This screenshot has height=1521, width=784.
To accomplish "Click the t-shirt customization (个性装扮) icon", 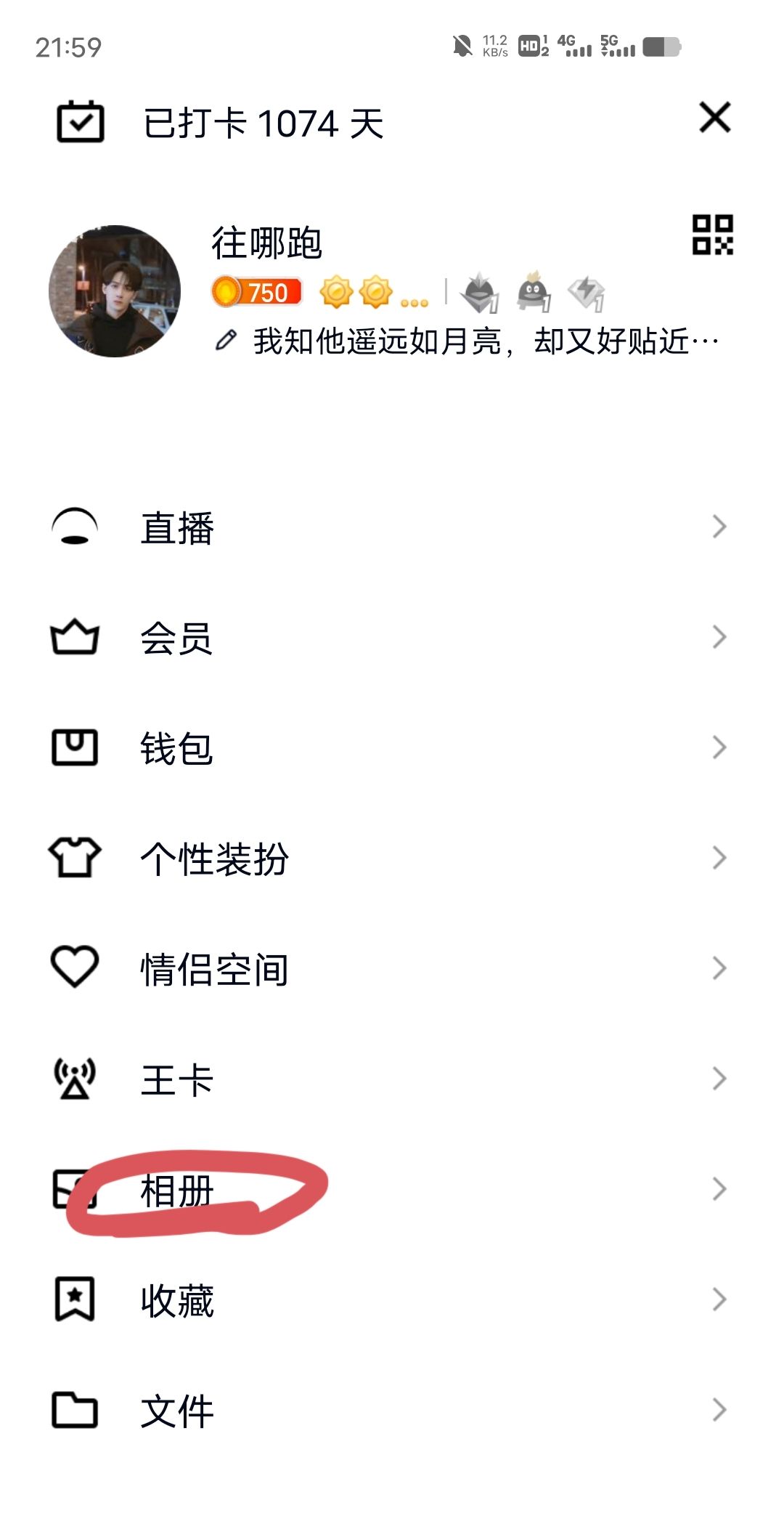I will [x=75, y=859].
